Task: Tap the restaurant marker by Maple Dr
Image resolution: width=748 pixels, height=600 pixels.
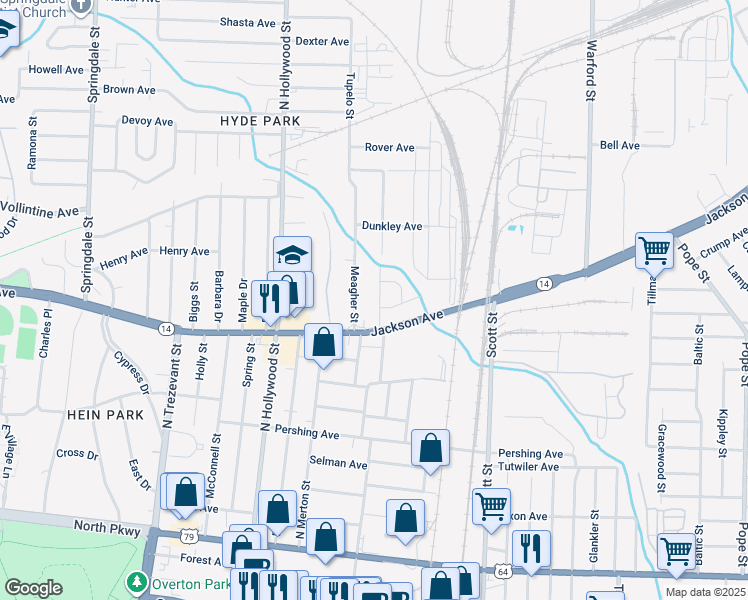Action: (x=268, y=297)
